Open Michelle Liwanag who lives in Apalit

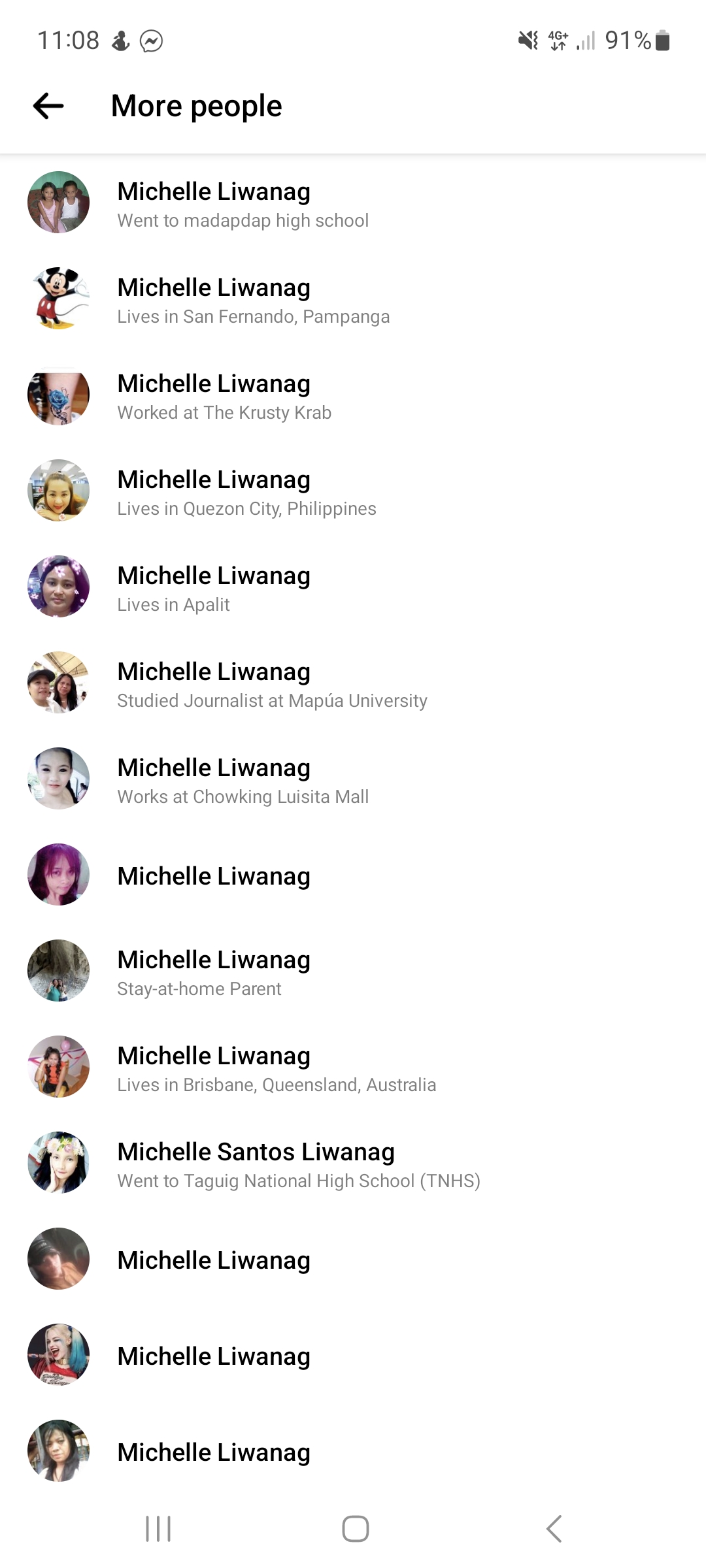[x=353, y=587]
